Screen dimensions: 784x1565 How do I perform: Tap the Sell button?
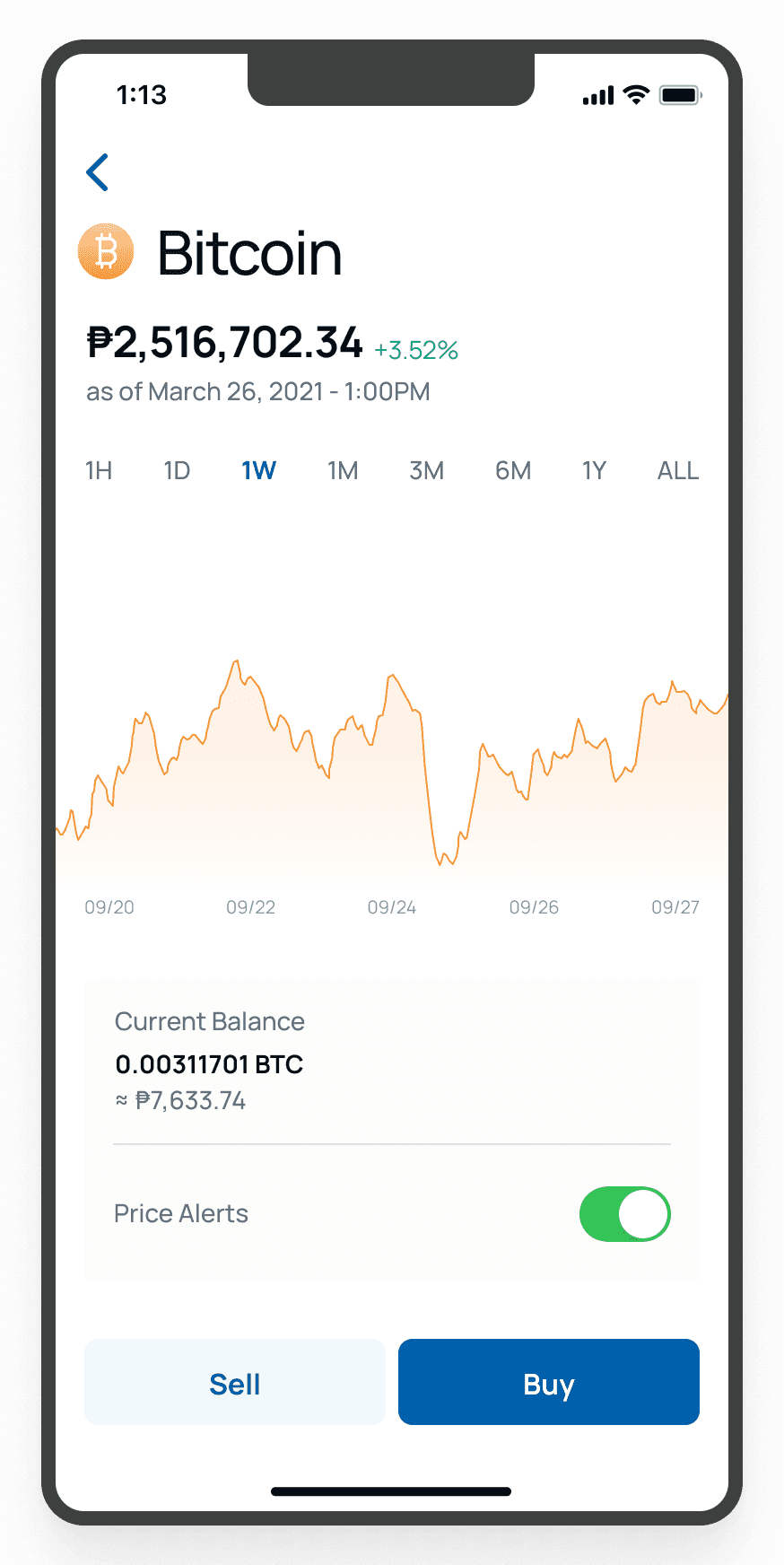click(x=234, y=1382)
